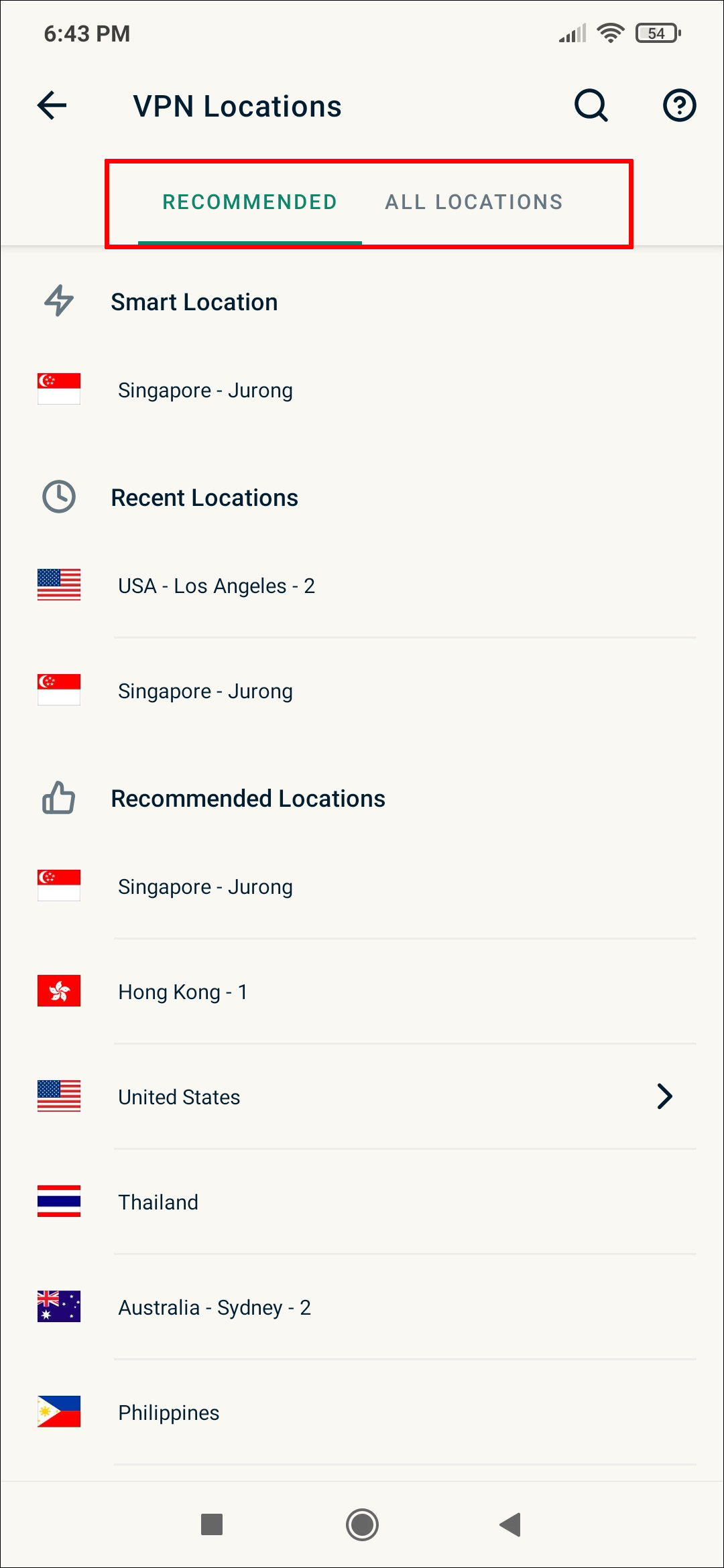Connect to Australia - Sydney - 2

click(215, 1307)
